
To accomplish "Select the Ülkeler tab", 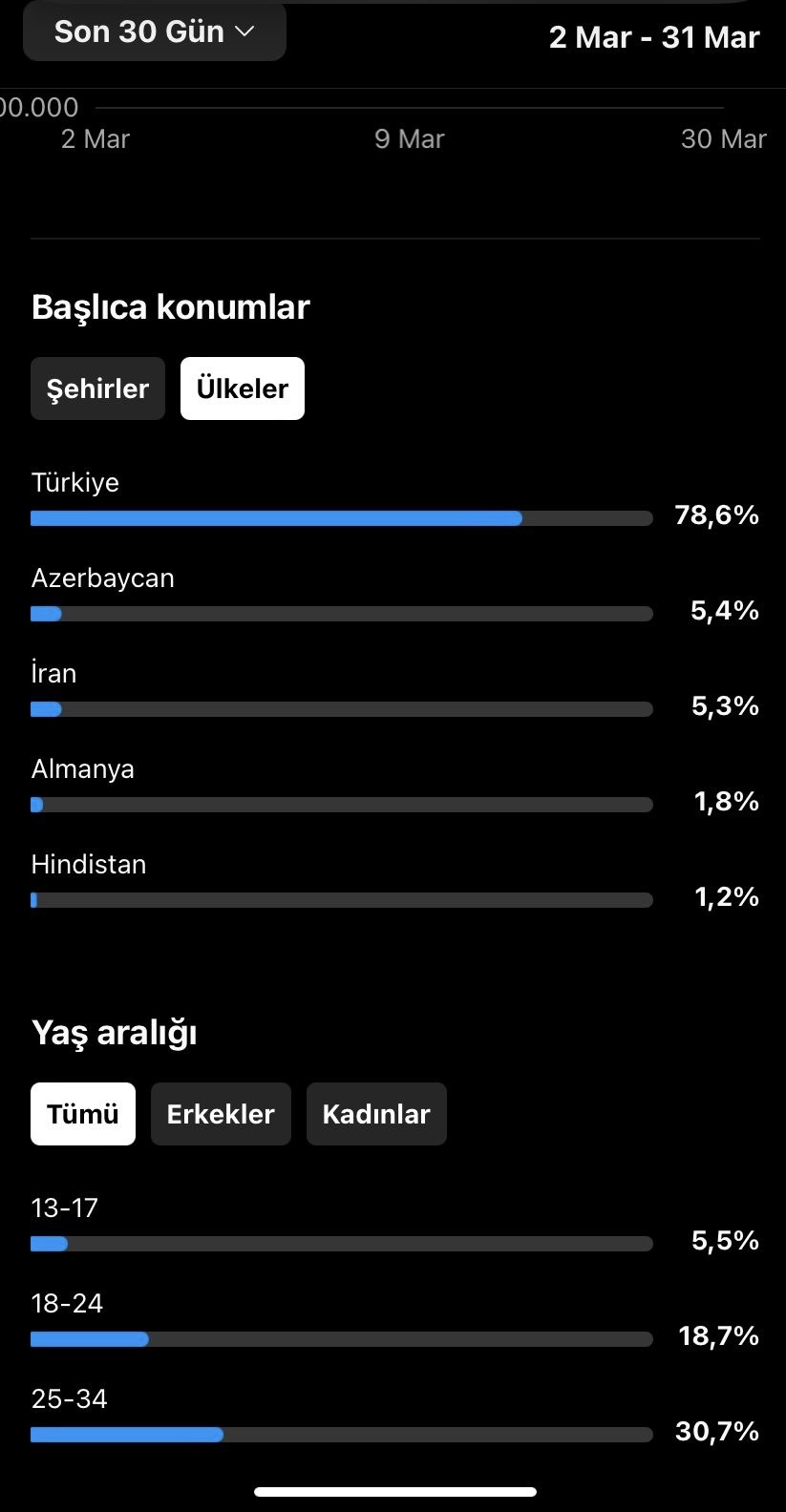I will click(x=243, y=388).
